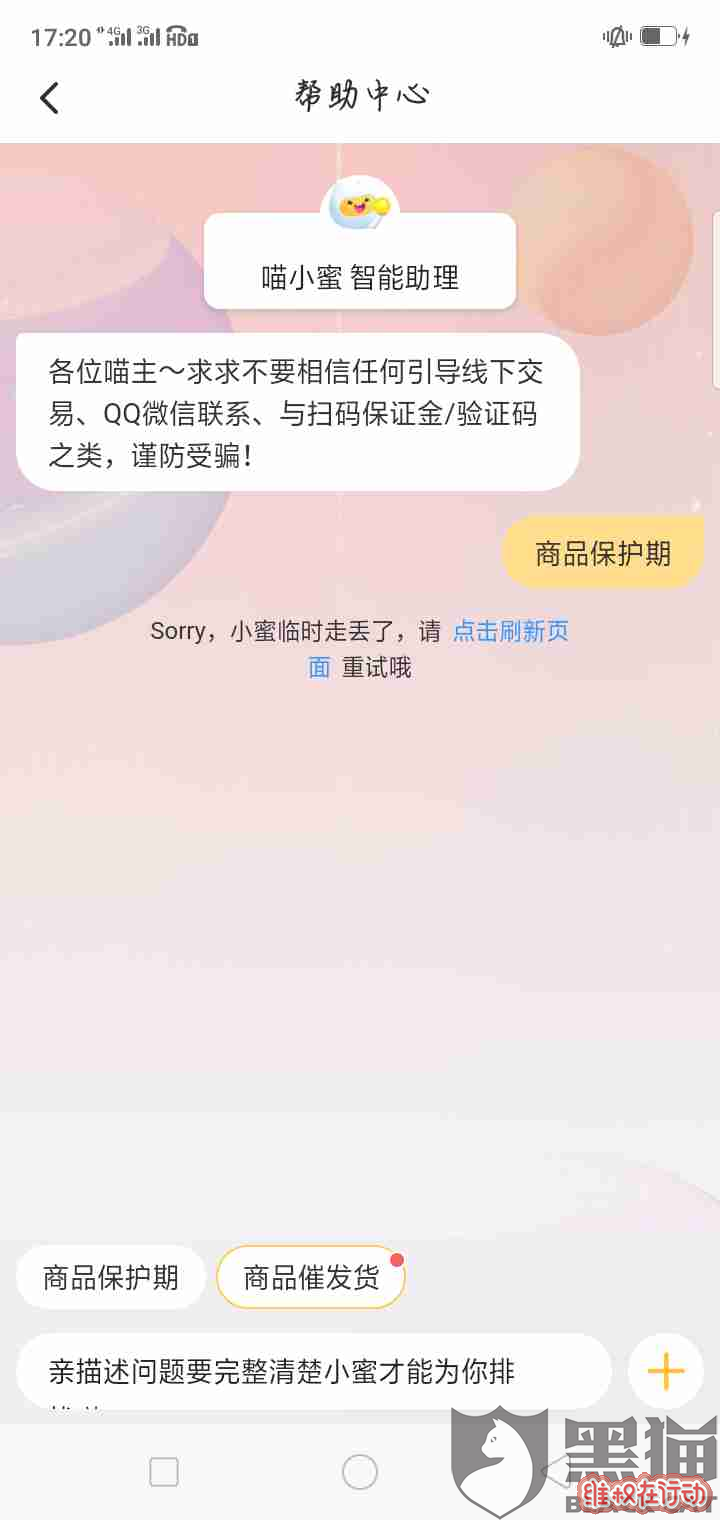Go back from the help center

point(49,97)
